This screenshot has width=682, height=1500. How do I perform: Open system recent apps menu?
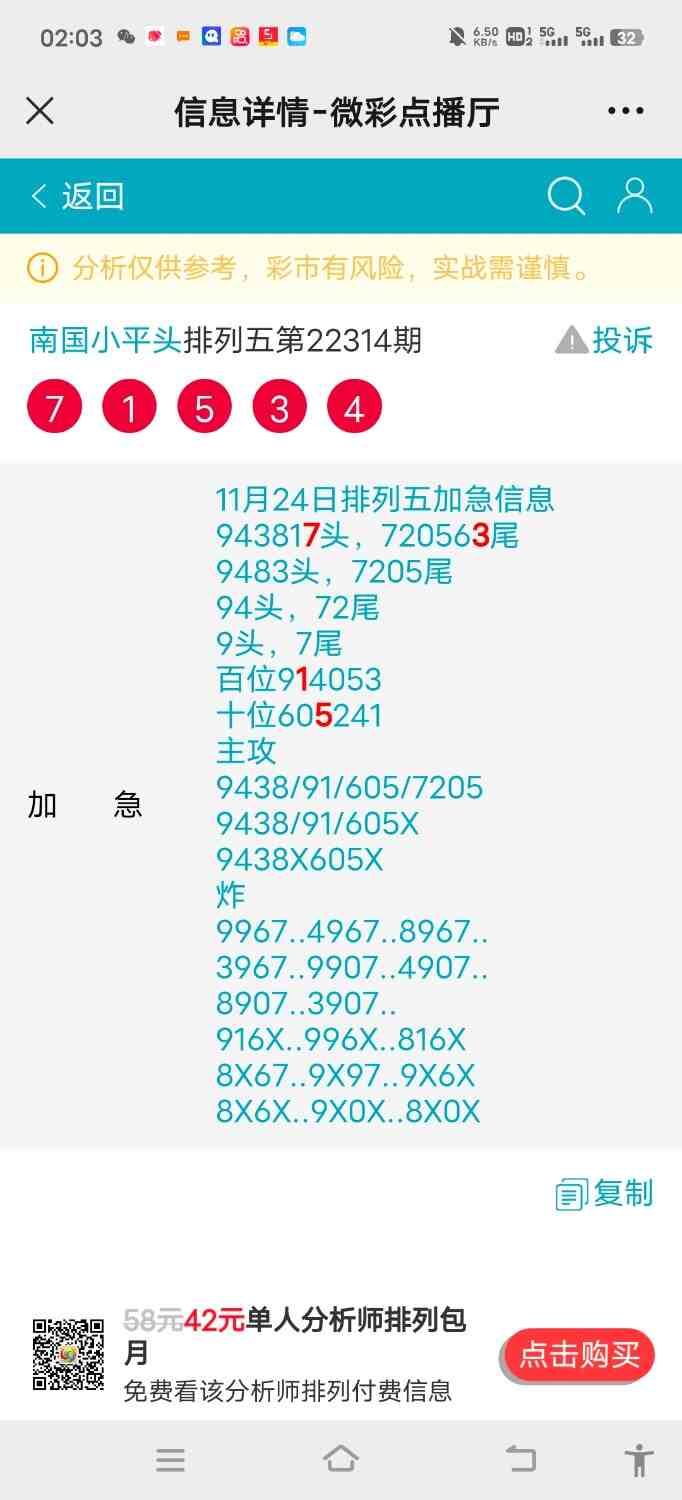(x=170, y=1460)
